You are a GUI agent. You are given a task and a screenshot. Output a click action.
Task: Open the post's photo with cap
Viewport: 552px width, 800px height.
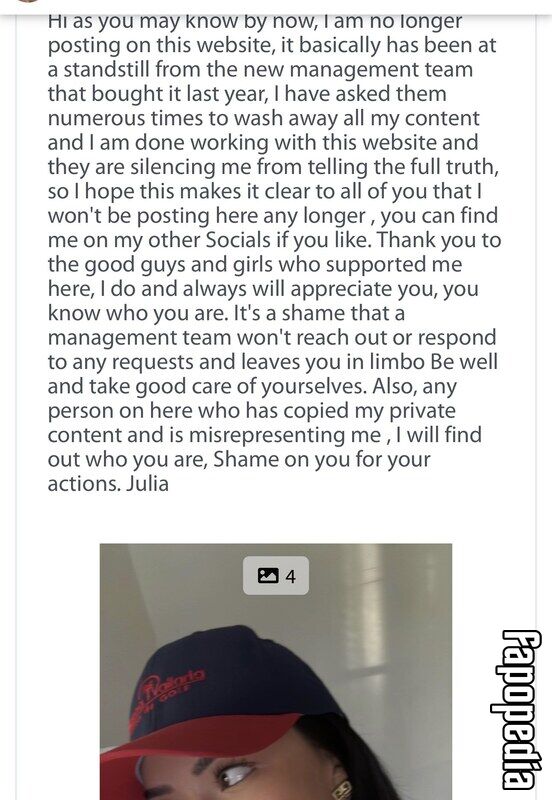point(275,671)
